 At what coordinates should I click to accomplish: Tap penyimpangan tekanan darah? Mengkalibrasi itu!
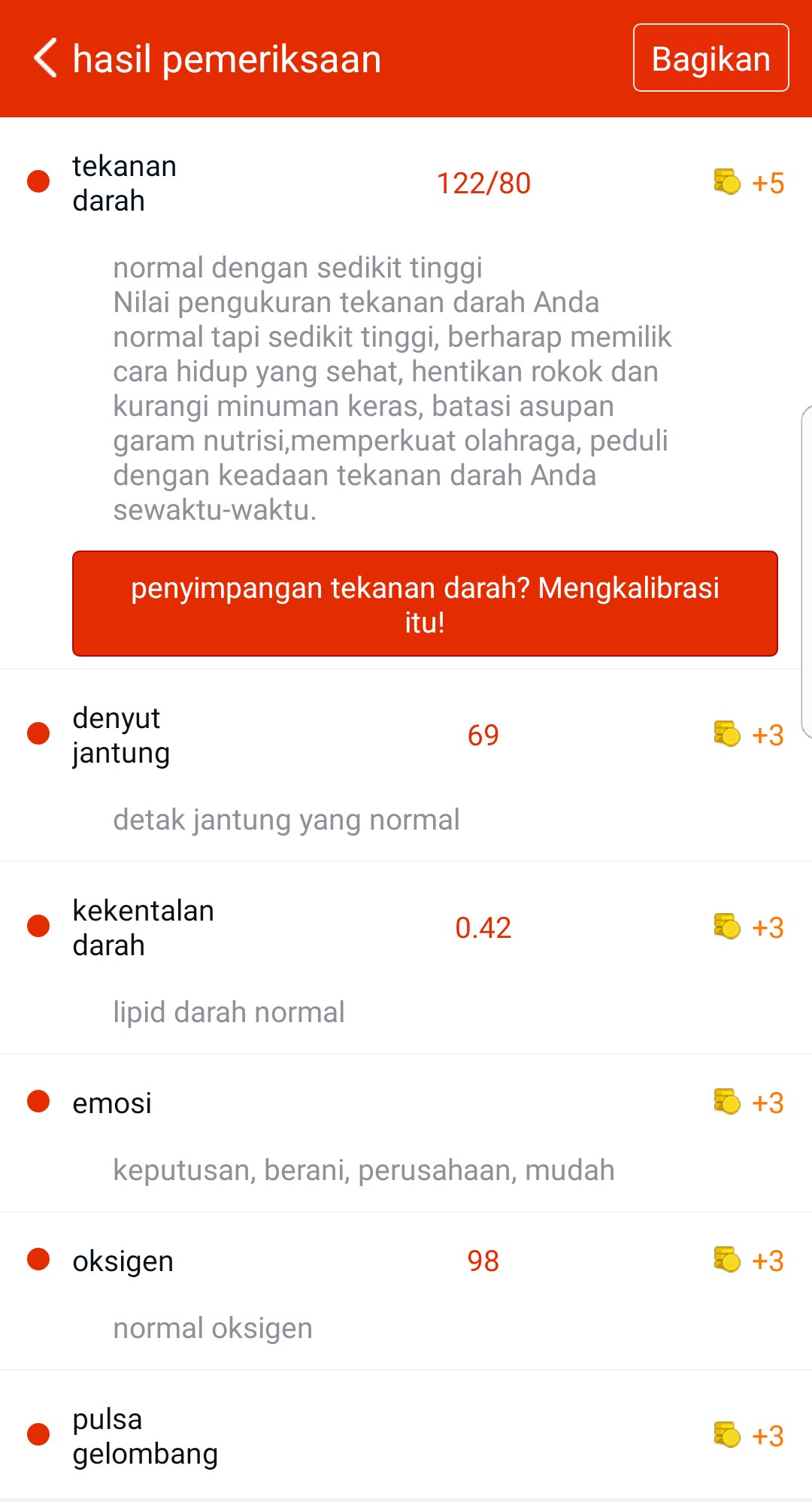click(425, 604)
